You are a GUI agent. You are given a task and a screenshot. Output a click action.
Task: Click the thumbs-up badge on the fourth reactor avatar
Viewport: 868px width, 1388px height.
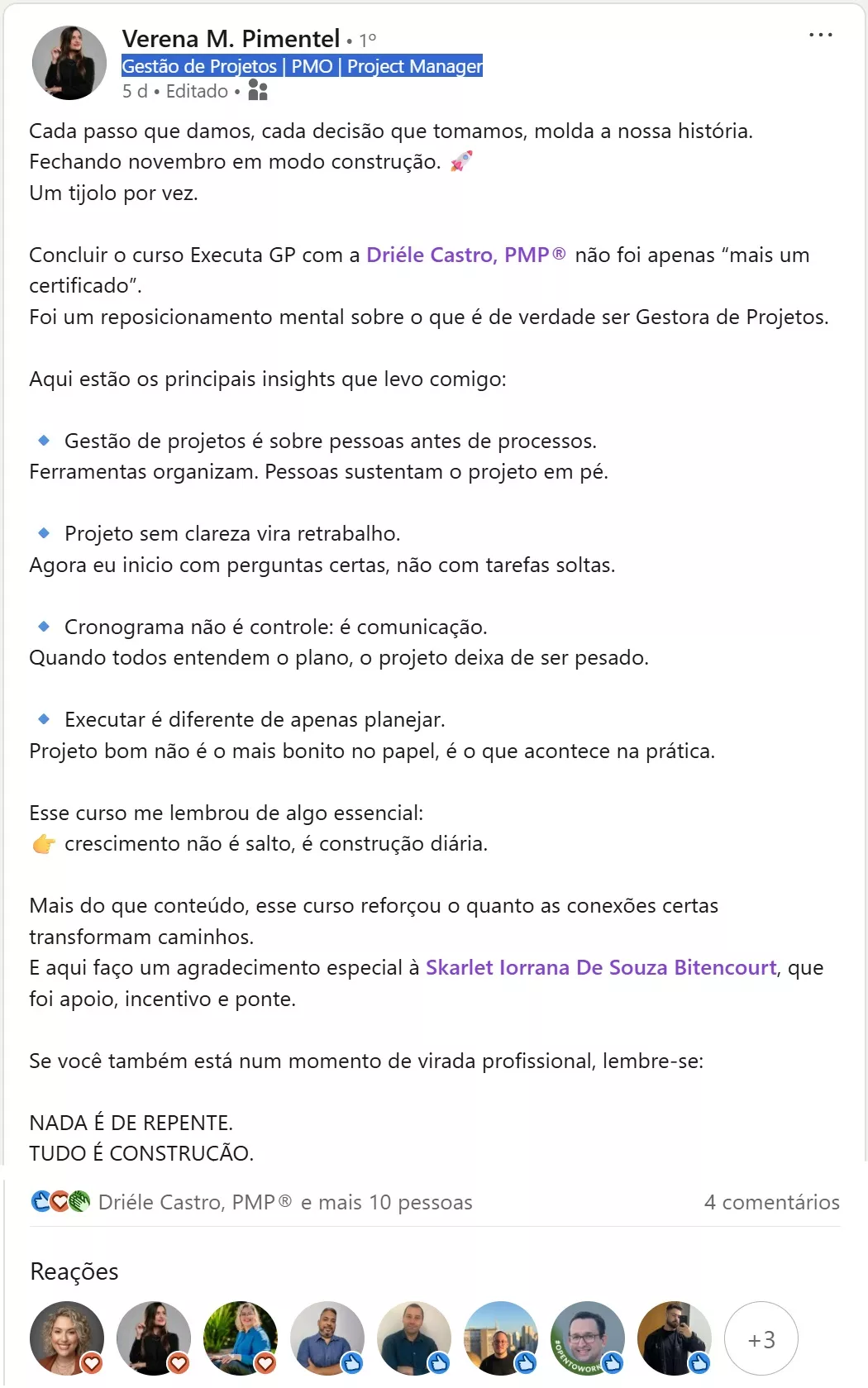(351, 1362)
